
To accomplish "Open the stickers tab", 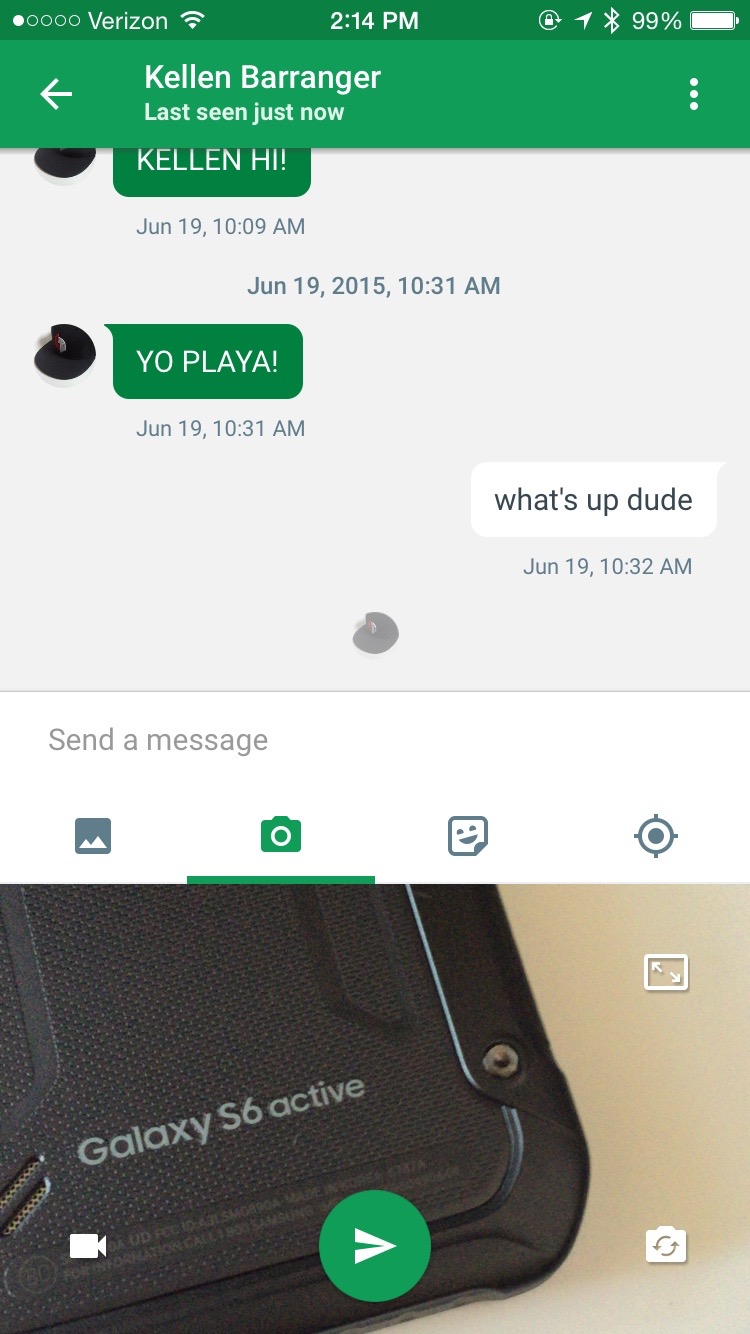I will [468, 835].
